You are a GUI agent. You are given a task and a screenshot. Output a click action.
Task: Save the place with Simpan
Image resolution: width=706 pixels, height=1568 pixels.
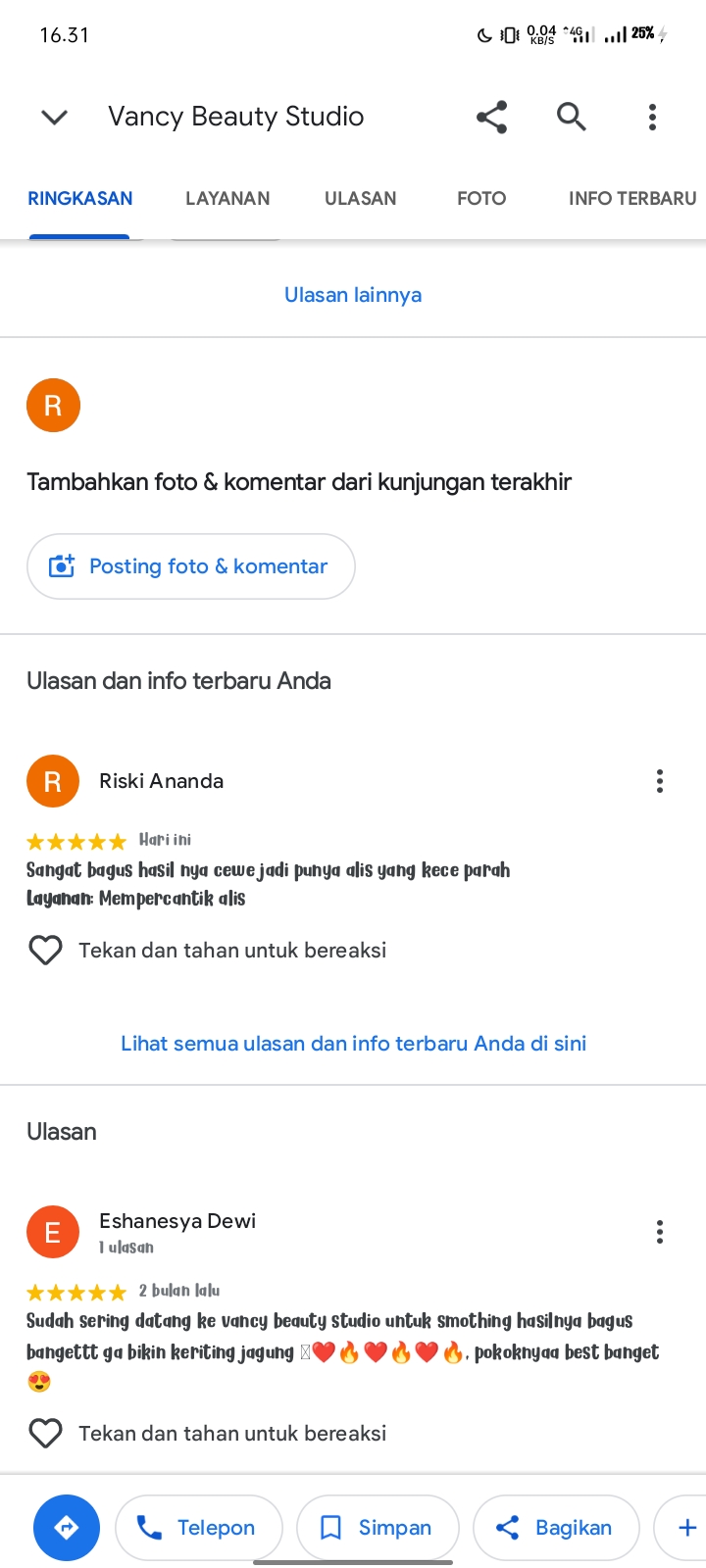378,1528
